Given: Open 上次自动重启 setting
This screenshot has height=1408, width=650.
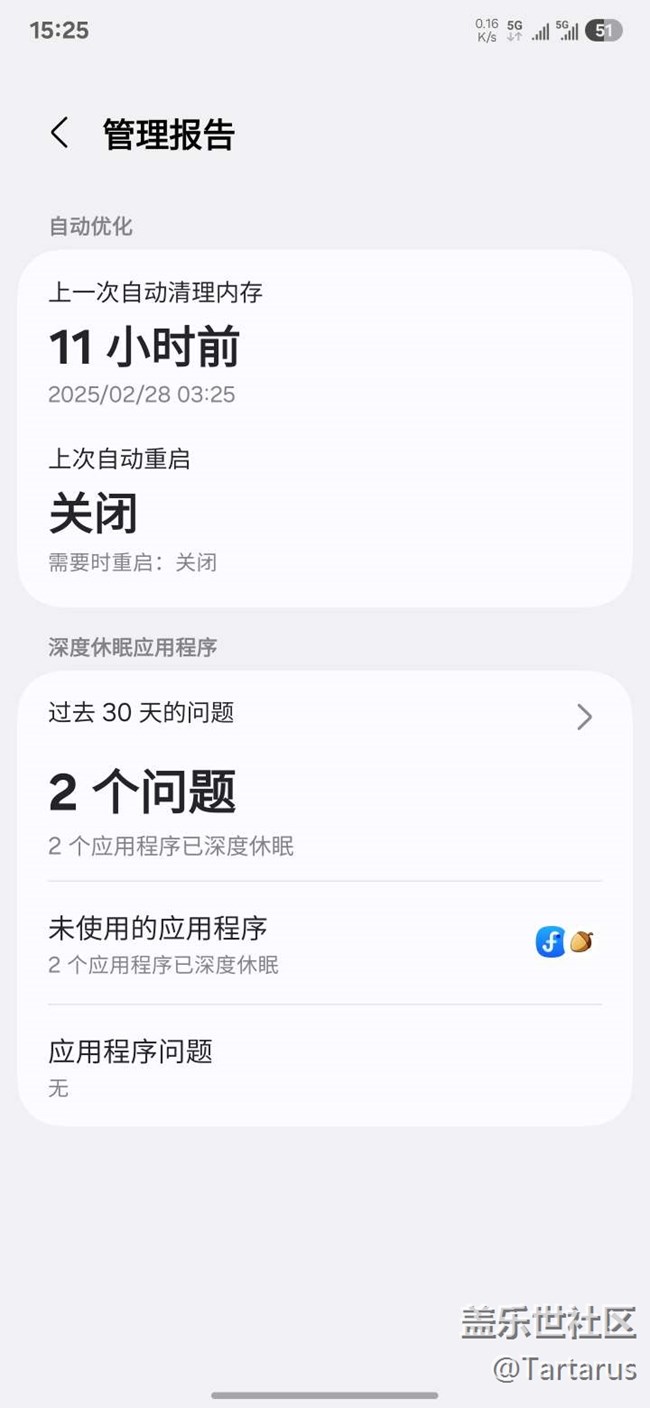Looking at the screenshot, I should point(324,510).
